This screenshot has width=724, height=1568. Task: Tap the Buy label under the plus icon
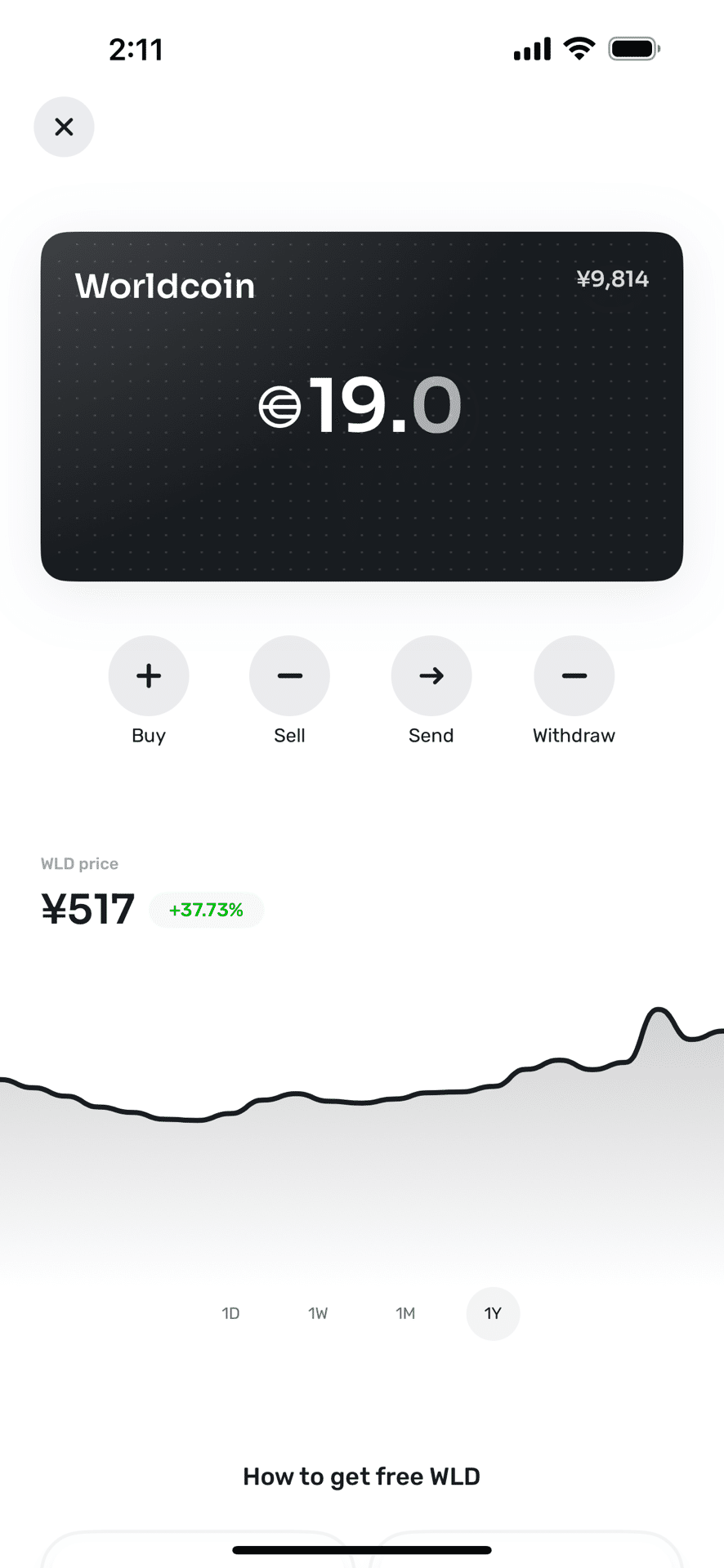(149, 735)
